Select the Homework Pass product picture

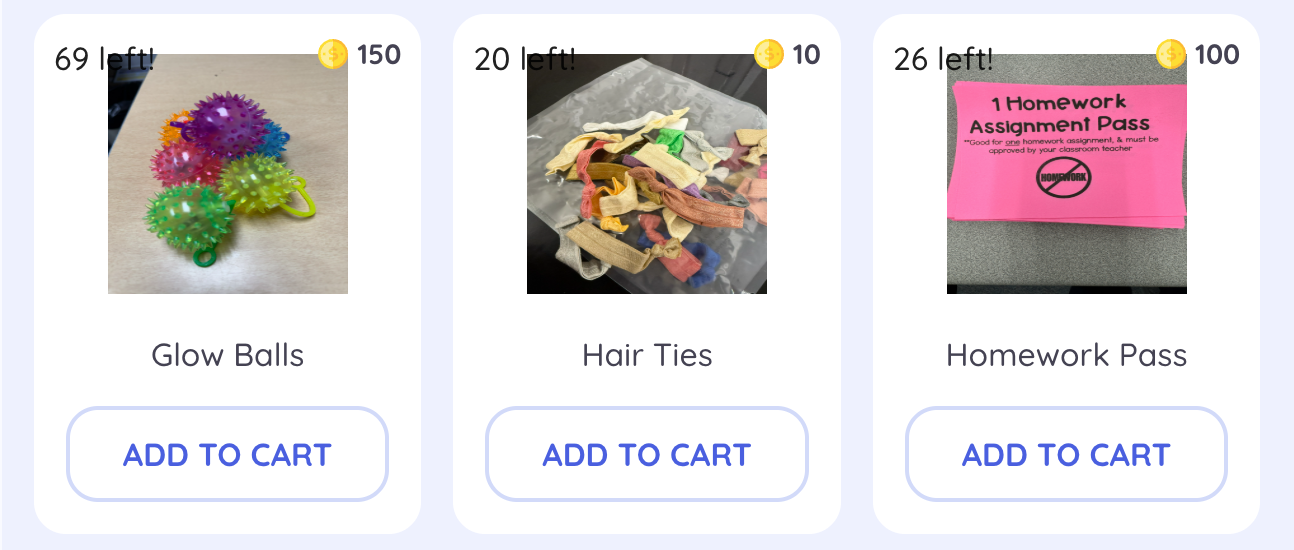(x=1067, y=174)
